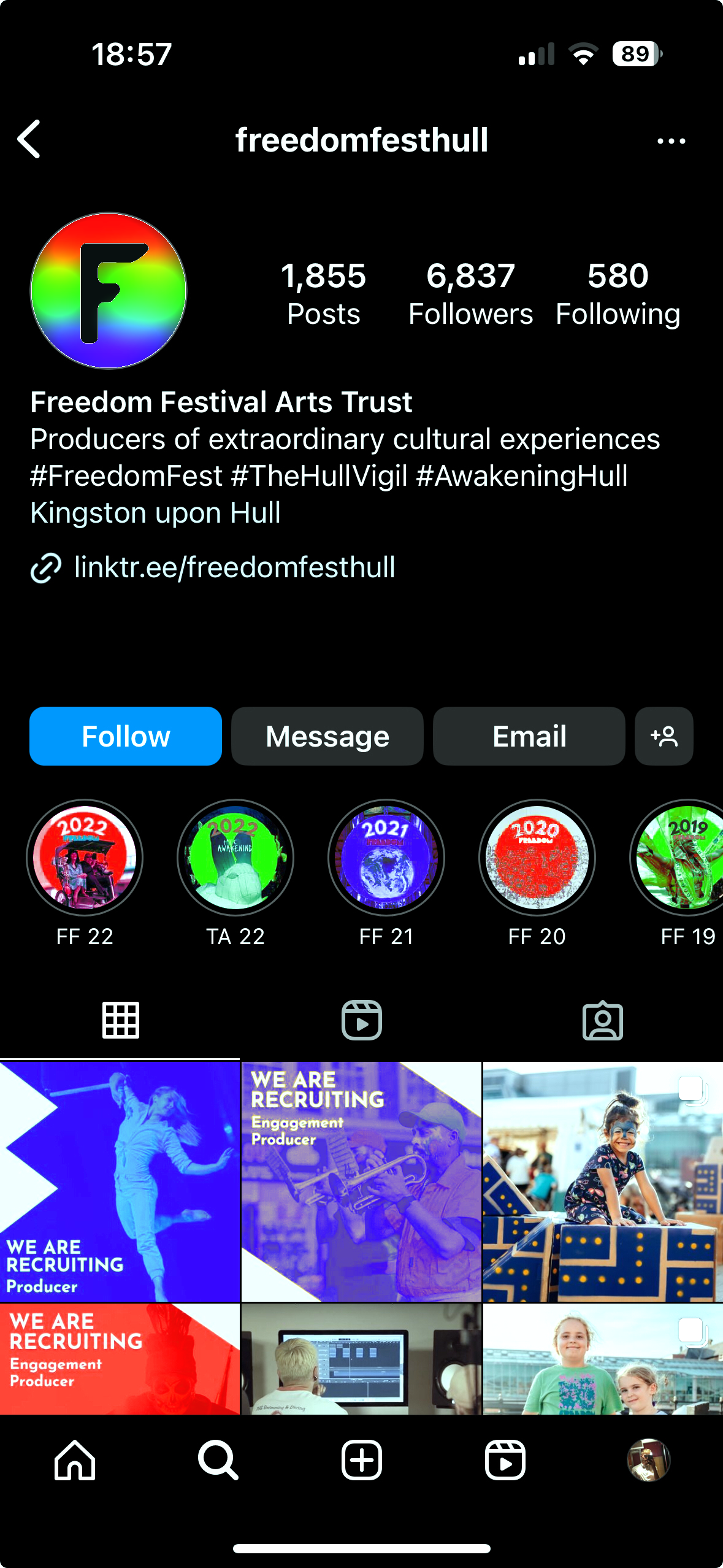The height and width of the screenshot is (1568, 723).
Task: Tap the Email button
Action: pos(529,736)
